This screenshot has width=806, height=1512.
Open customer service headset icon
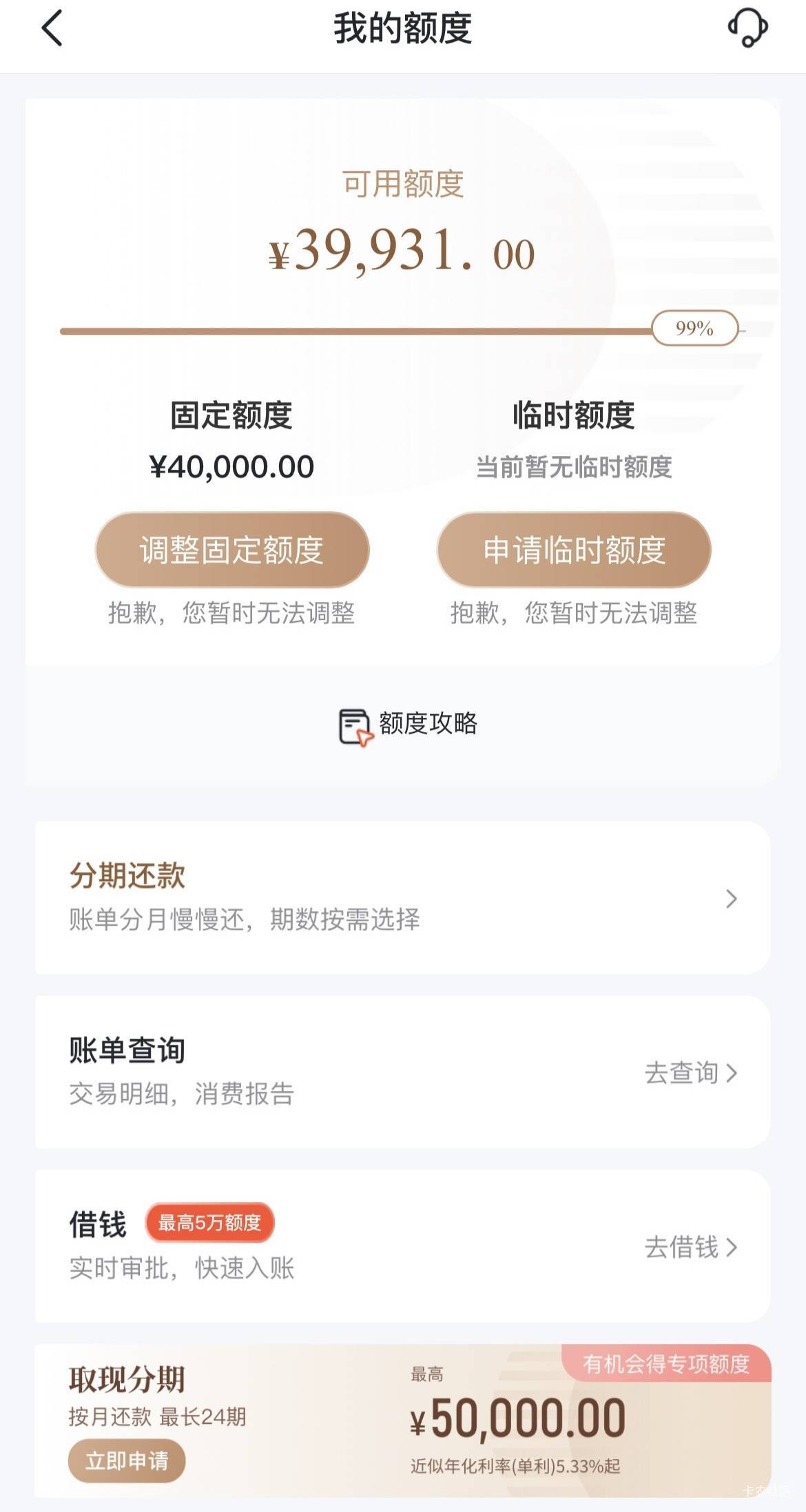[x=747, y=28]
